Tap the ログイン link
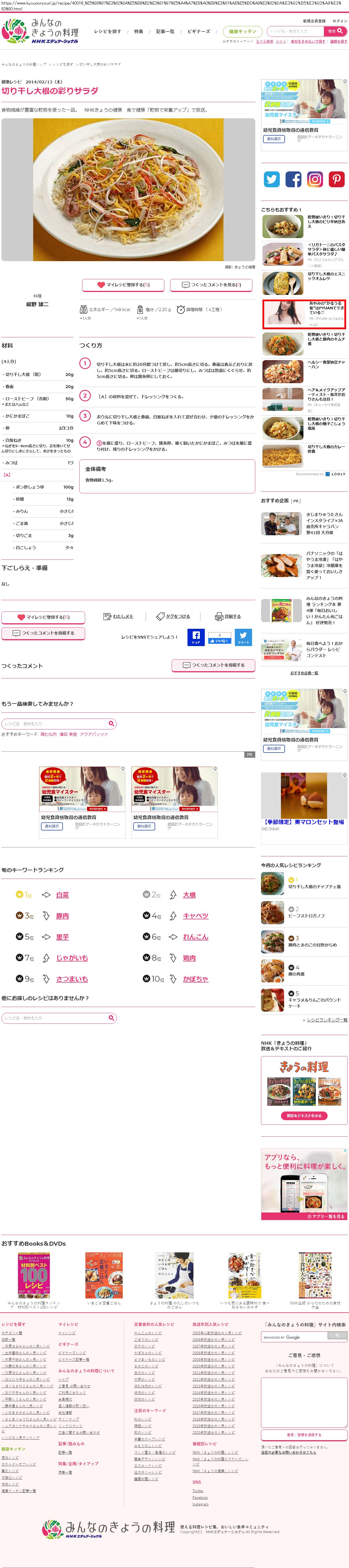Viewport: 349px width, 1568px height. coord(340,21)
